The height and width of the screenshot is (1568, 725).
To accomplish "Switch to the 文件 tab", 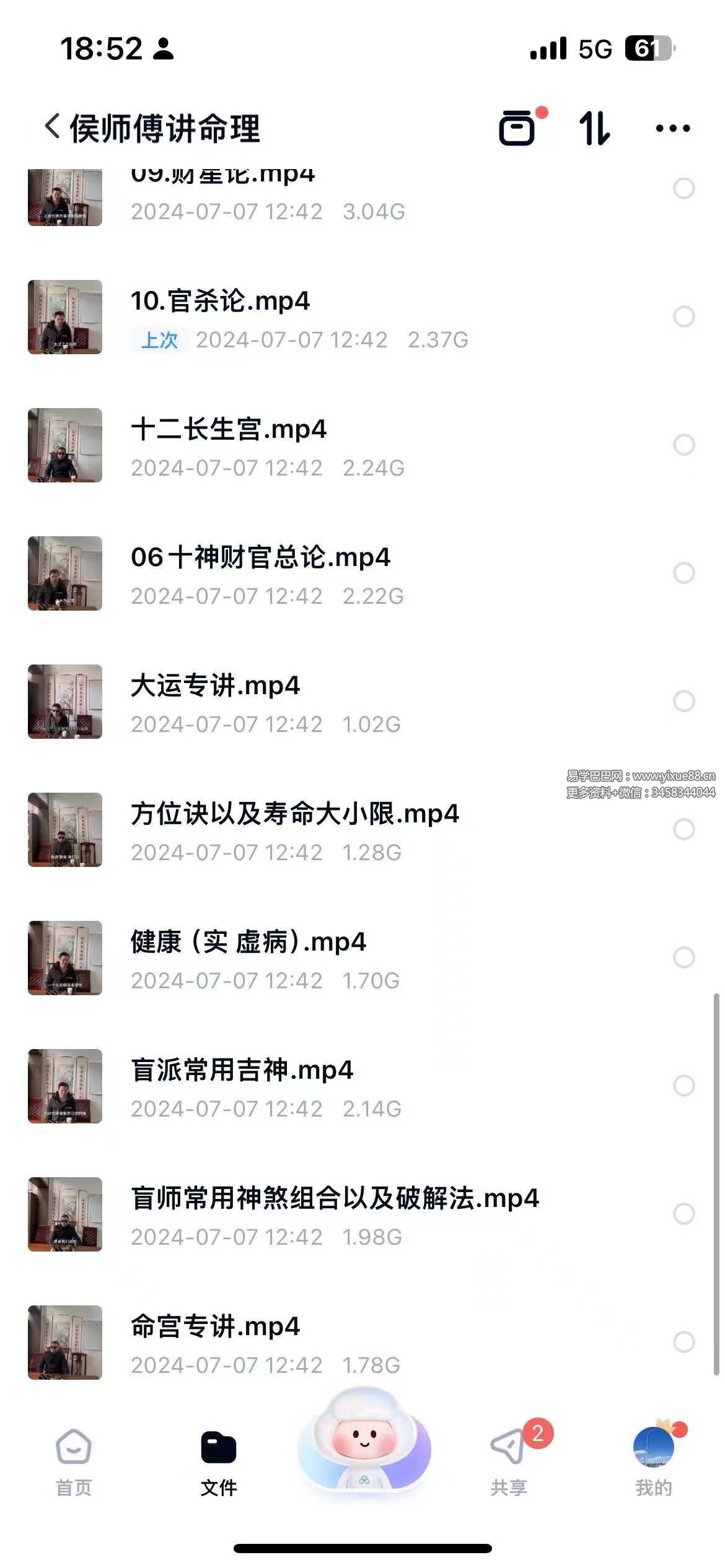I will tap(219, 1460).
